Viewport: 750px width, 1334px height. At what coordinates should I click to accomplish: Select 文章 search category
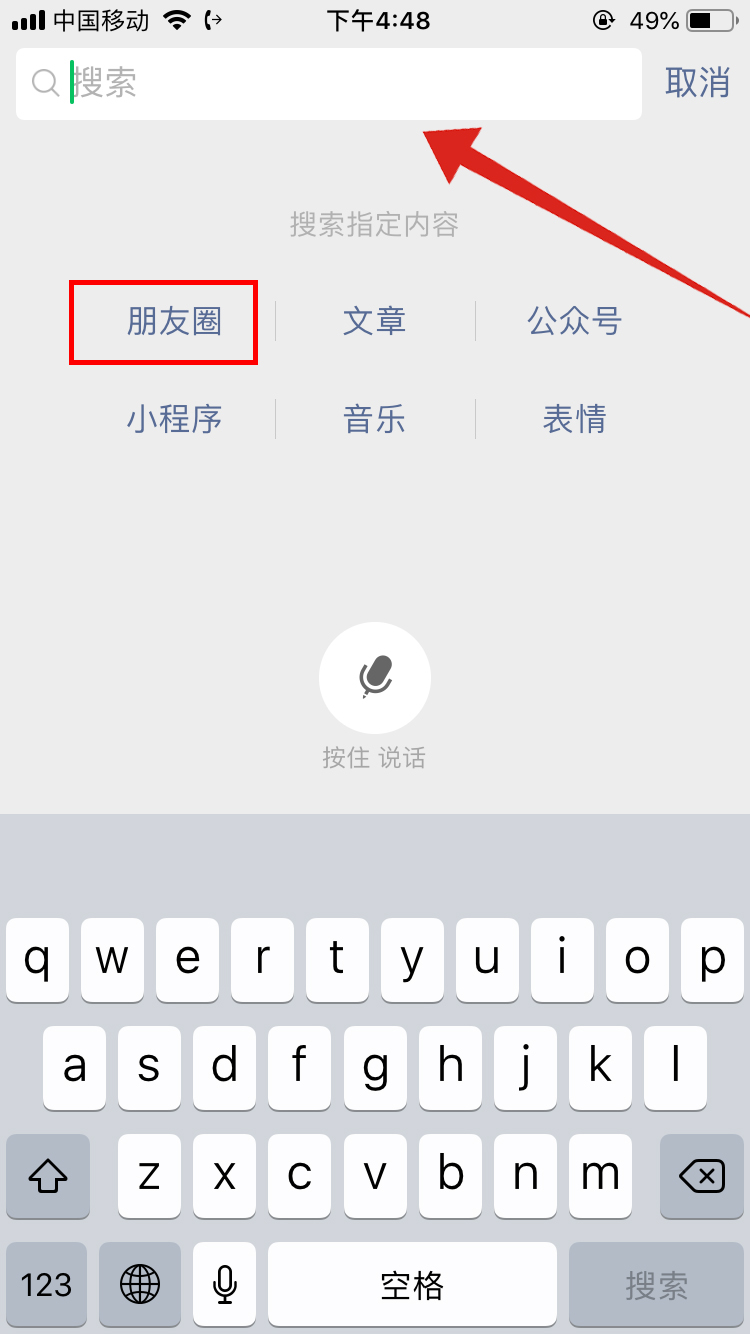pos(374,322)
